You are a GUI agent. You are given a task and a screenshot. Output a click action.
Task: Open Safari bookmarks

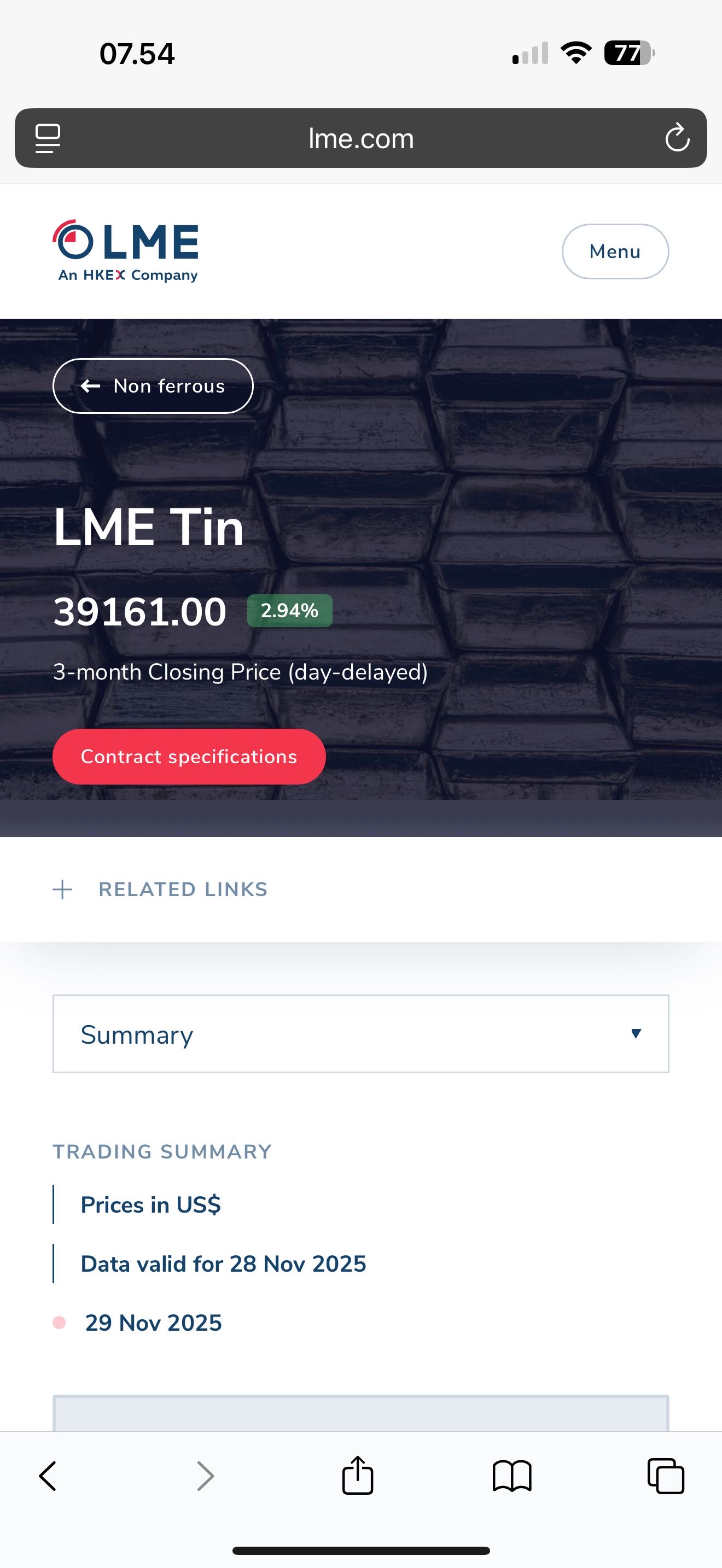click(x=511, y=1476)
